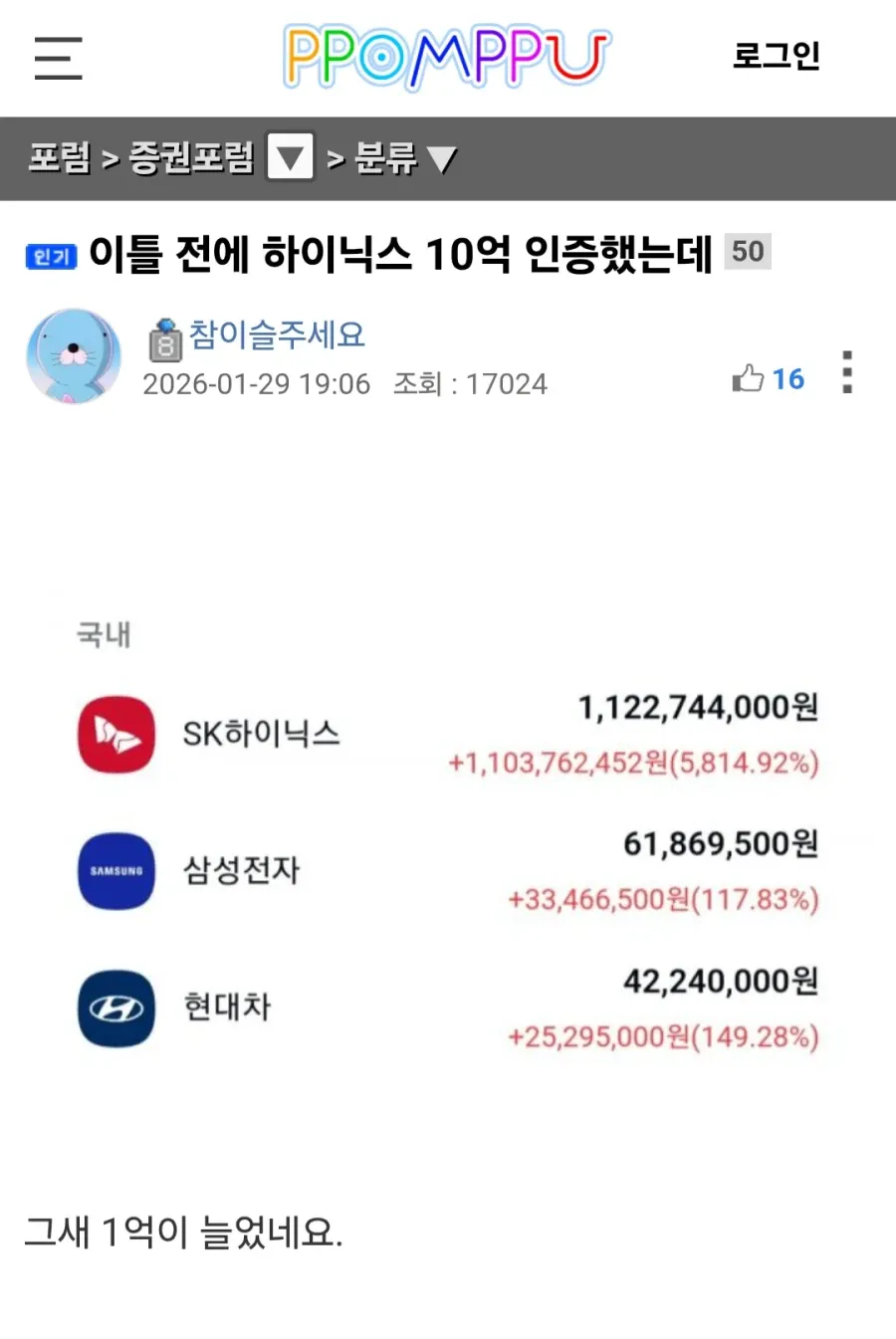Open the three-dot post options menu

[848, 373]
